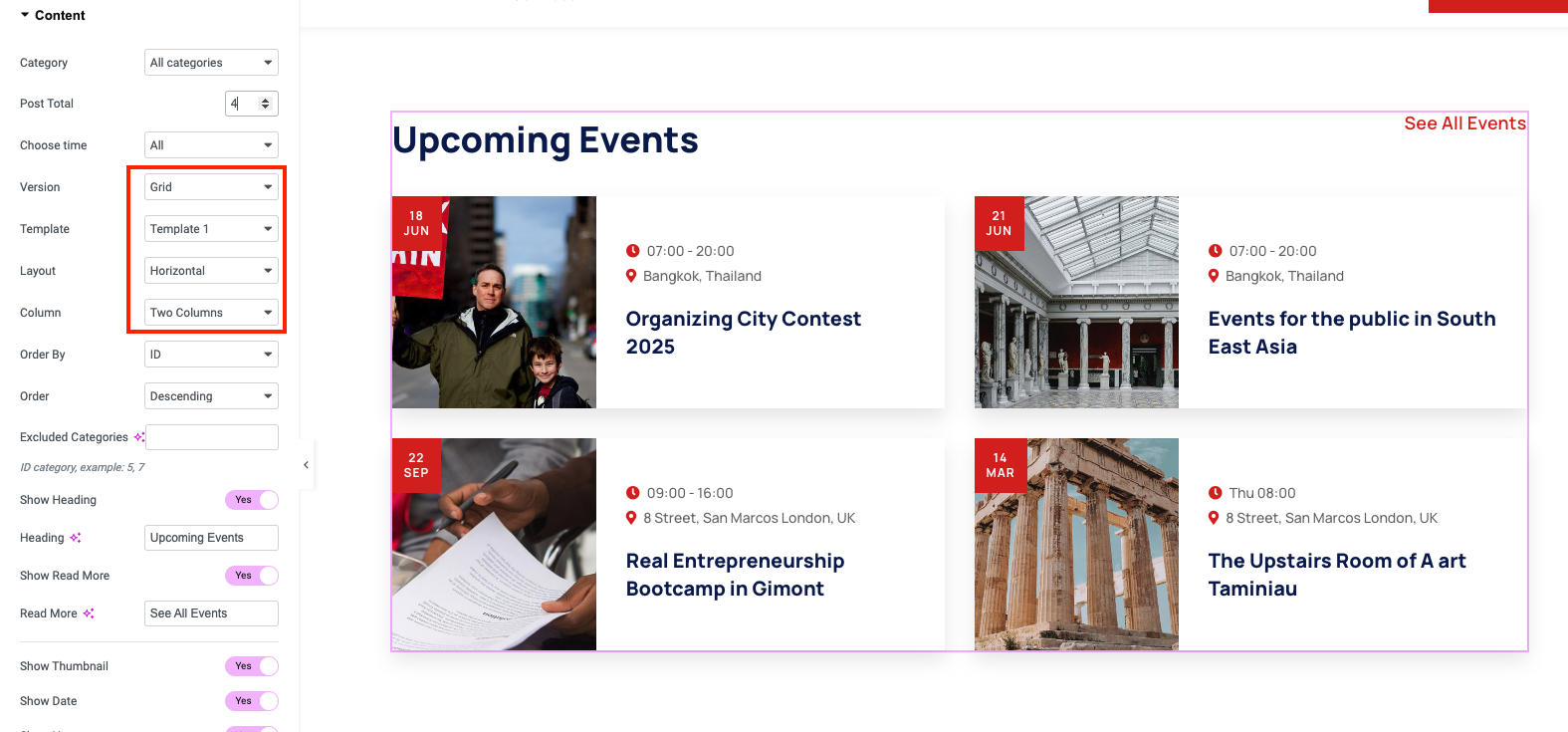Open the Choose time dropdown
This screenshot has width=1568, height=732.
click(x=211, y=145)
